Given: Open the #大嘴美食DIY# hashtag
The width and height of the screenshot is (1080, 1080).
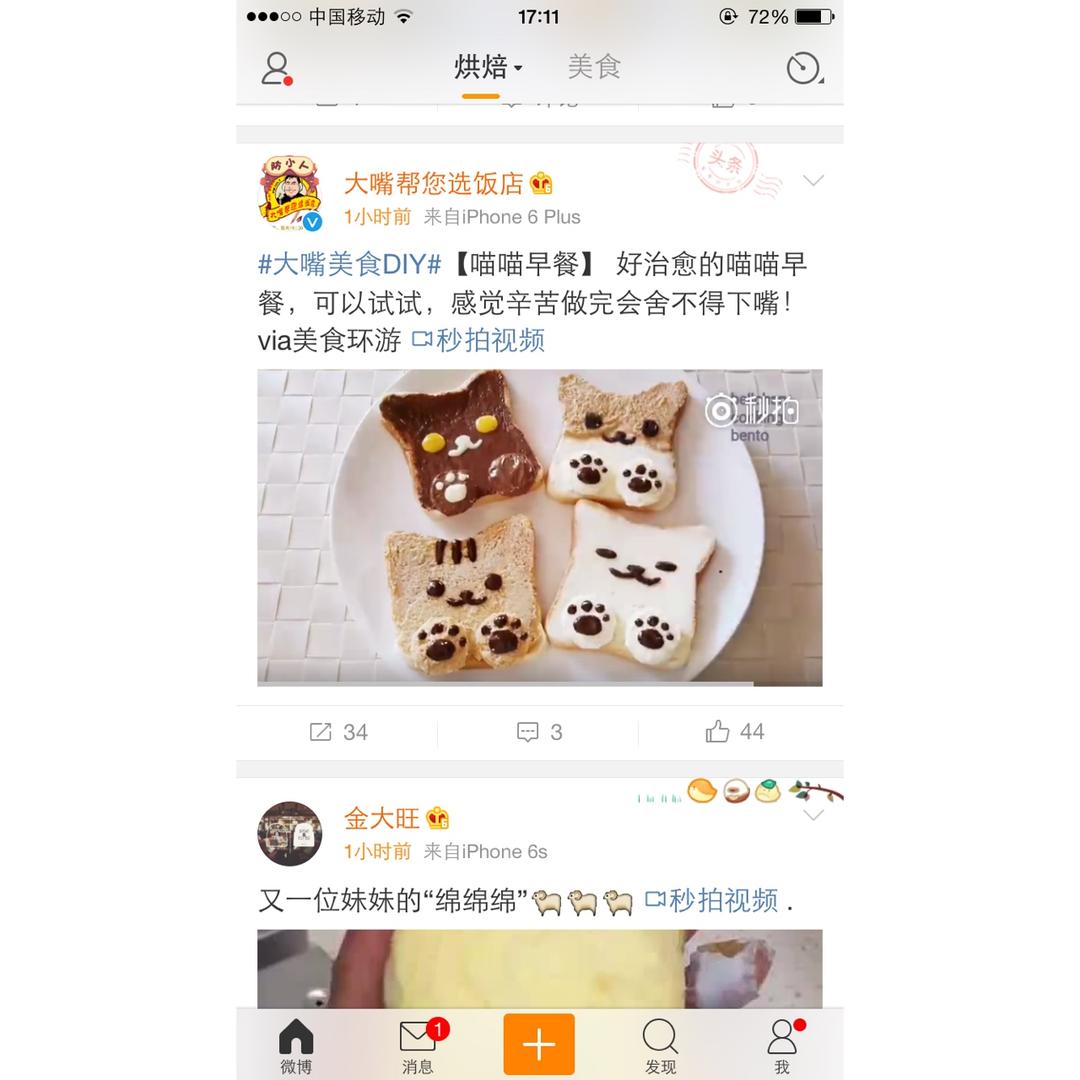Looking at the screenshot, I should [350, 265].
